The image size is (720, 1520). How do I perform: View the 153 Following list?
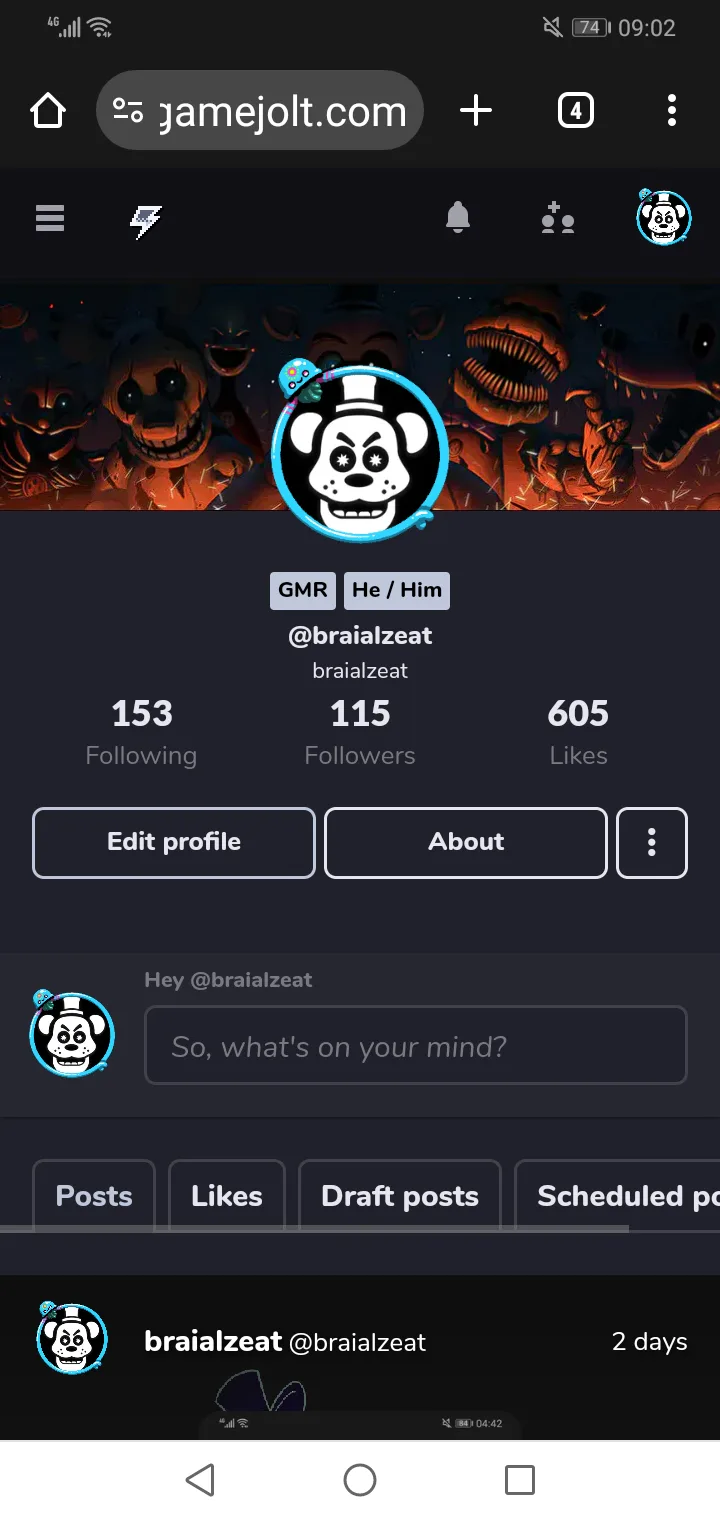tap(141, 732)
